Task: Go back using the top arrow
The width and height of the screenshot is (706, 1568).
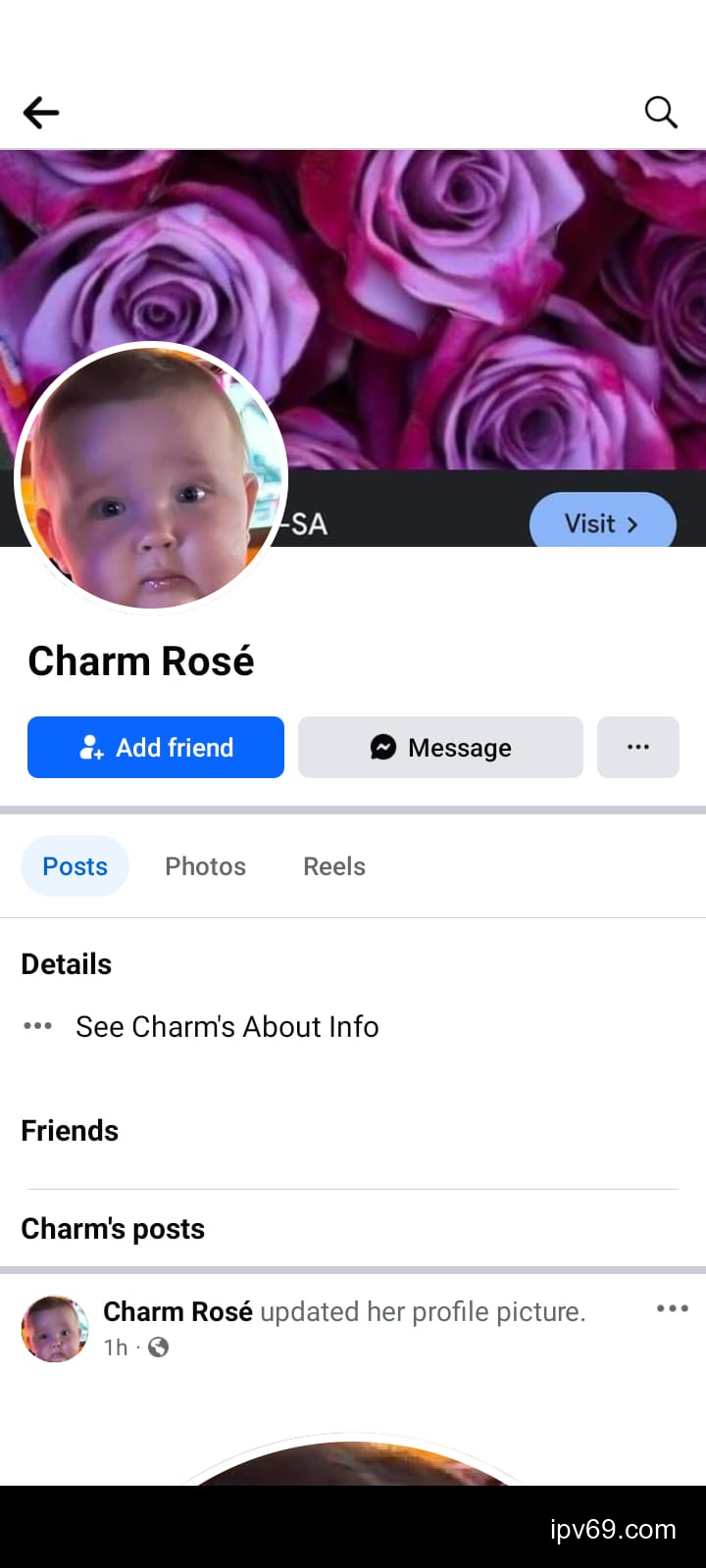Action: (41, 113)
